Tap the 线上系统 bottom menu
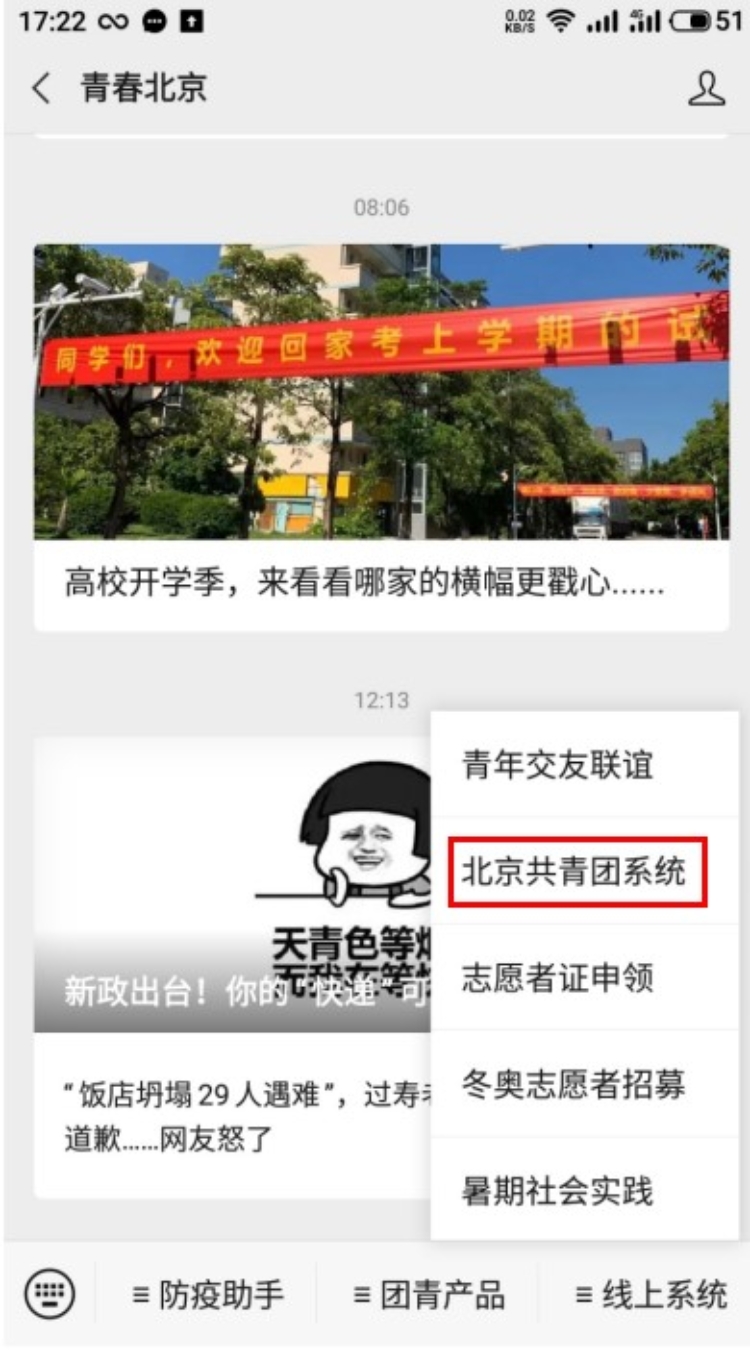Viewport: 750px width, 1350px height. click(650, 1296)
